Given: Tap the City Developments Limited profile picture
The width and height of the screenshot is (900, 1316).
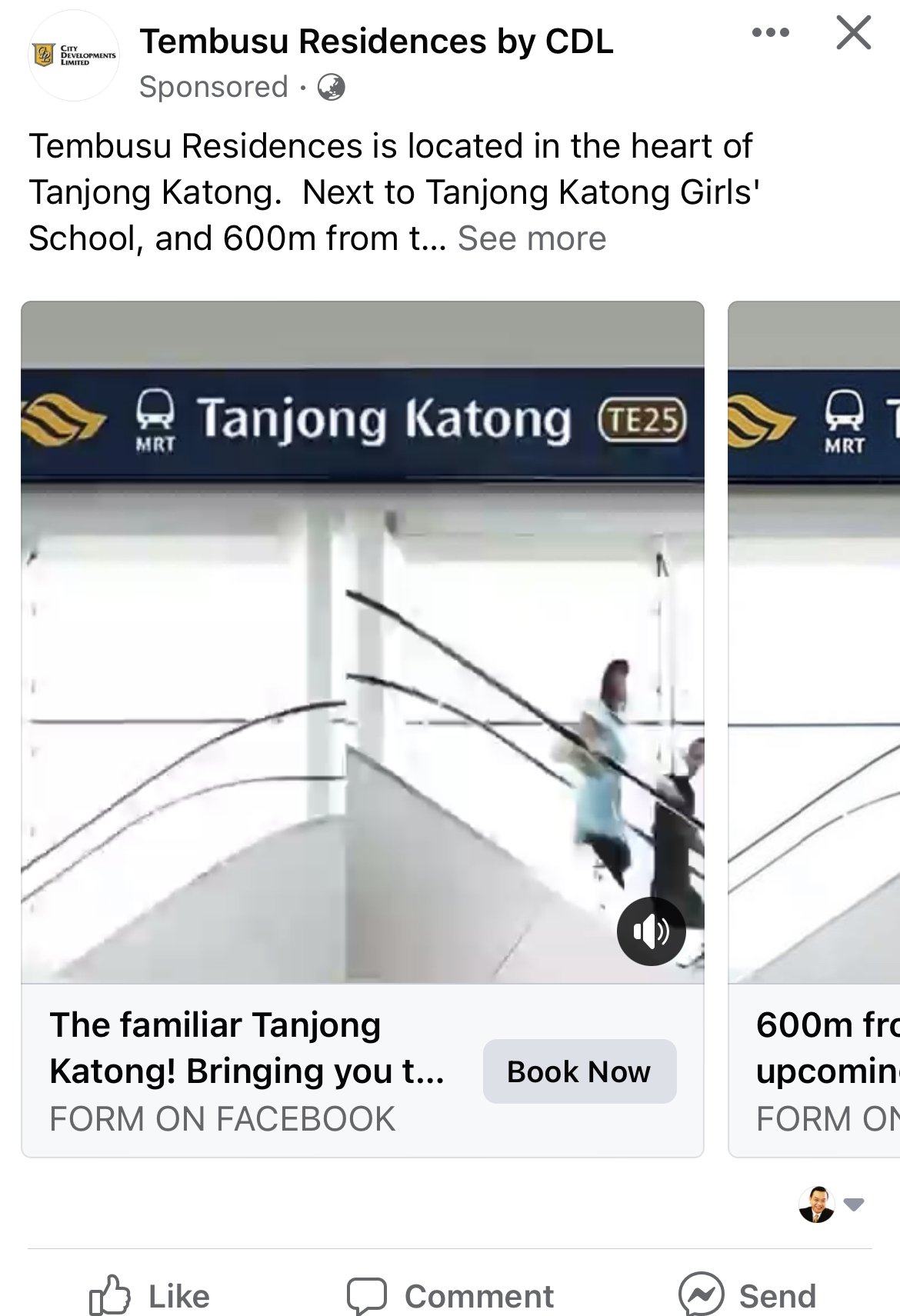Looking at the screenshot, I should (x=74, y=55).
